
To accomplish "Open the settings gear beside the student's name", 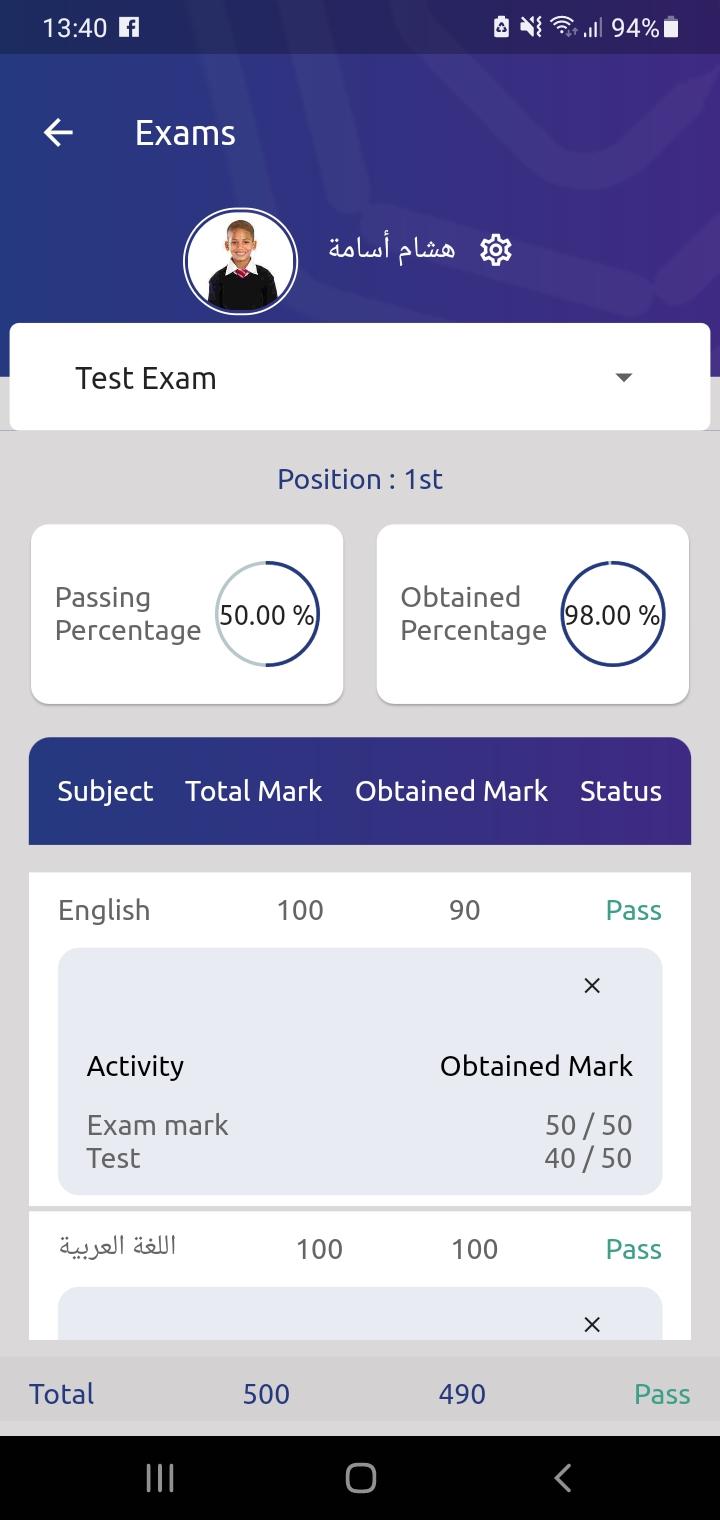I will coord(496,249).
